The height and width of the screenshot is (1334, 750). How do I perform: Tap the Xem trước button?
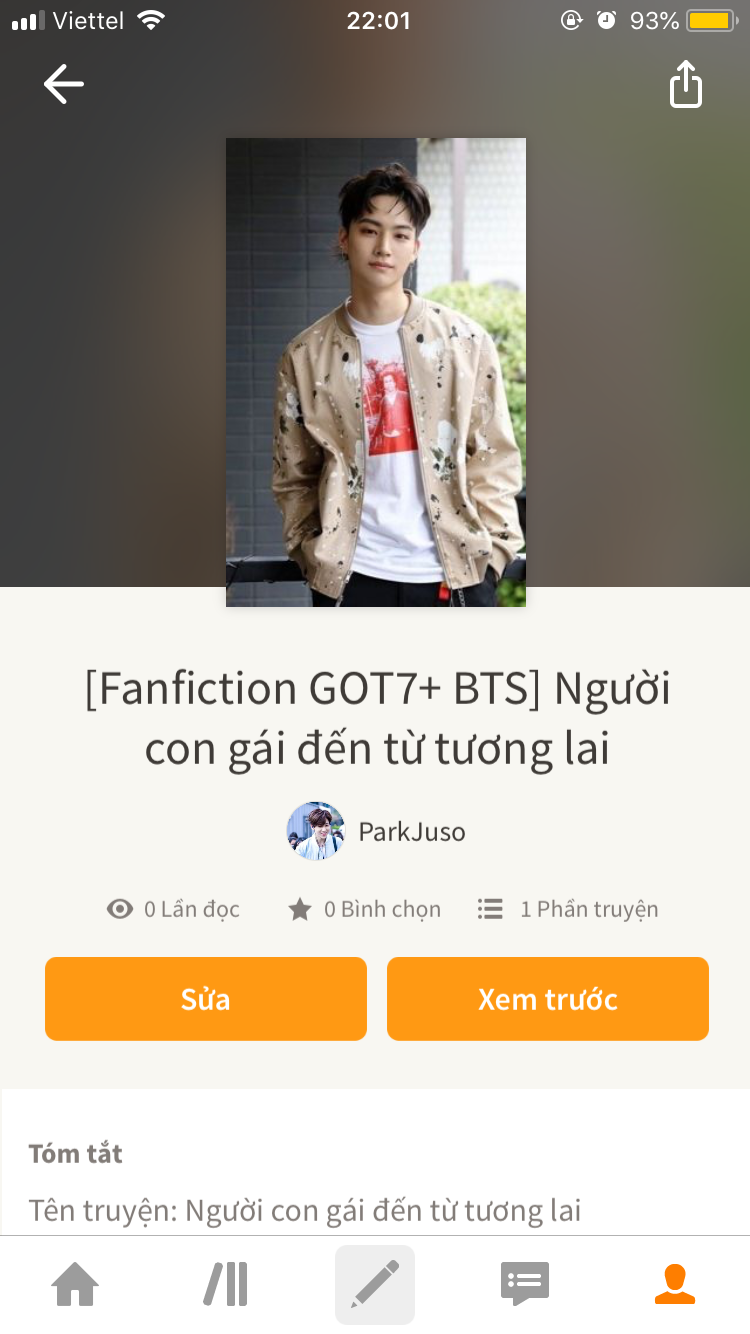pos(548,999)
